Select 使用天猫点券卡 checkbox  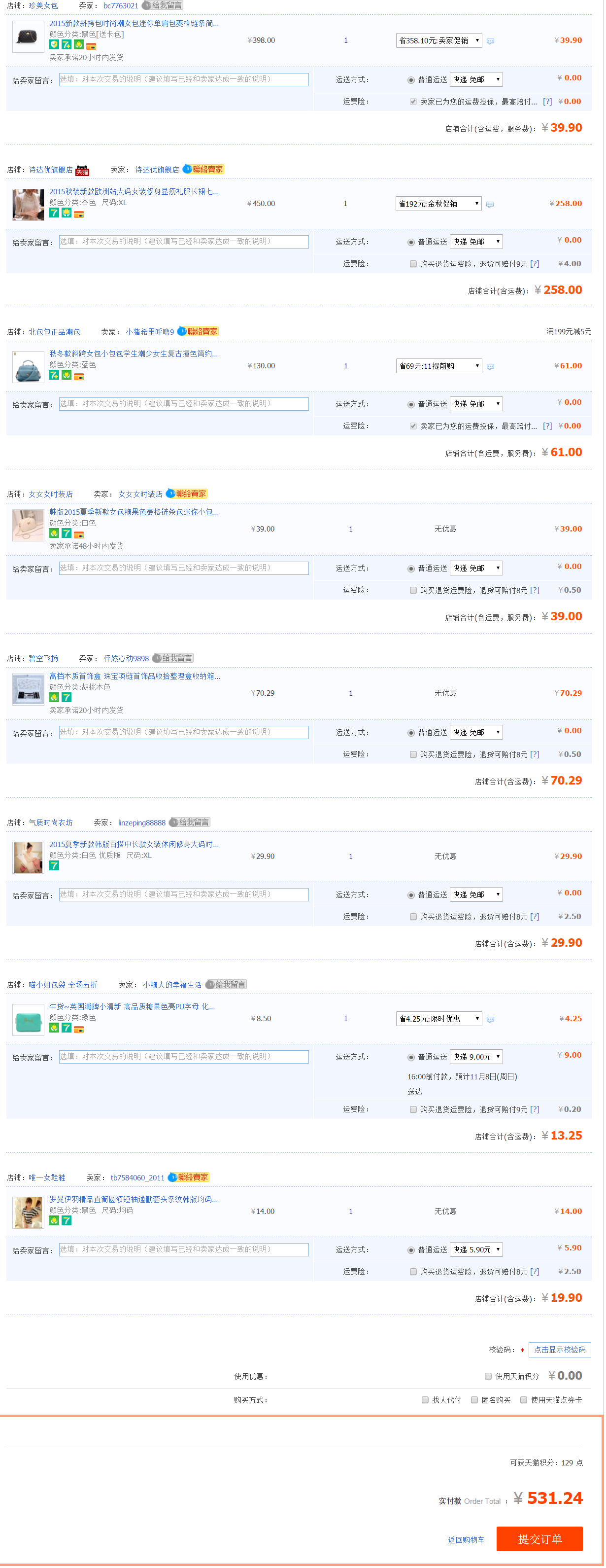tap(524, 1399)
